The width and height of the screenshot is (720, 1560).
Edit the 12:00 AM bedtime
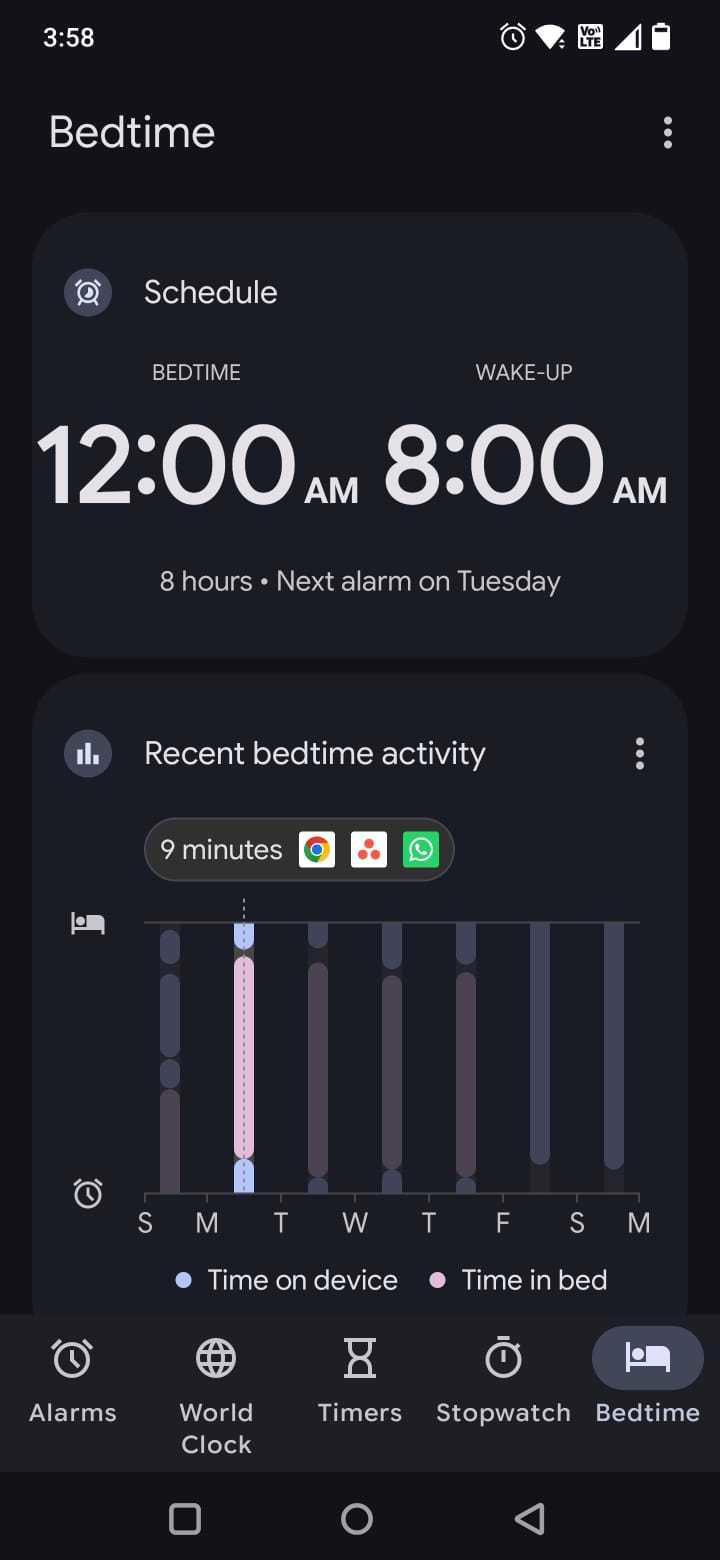coord(197,465)
